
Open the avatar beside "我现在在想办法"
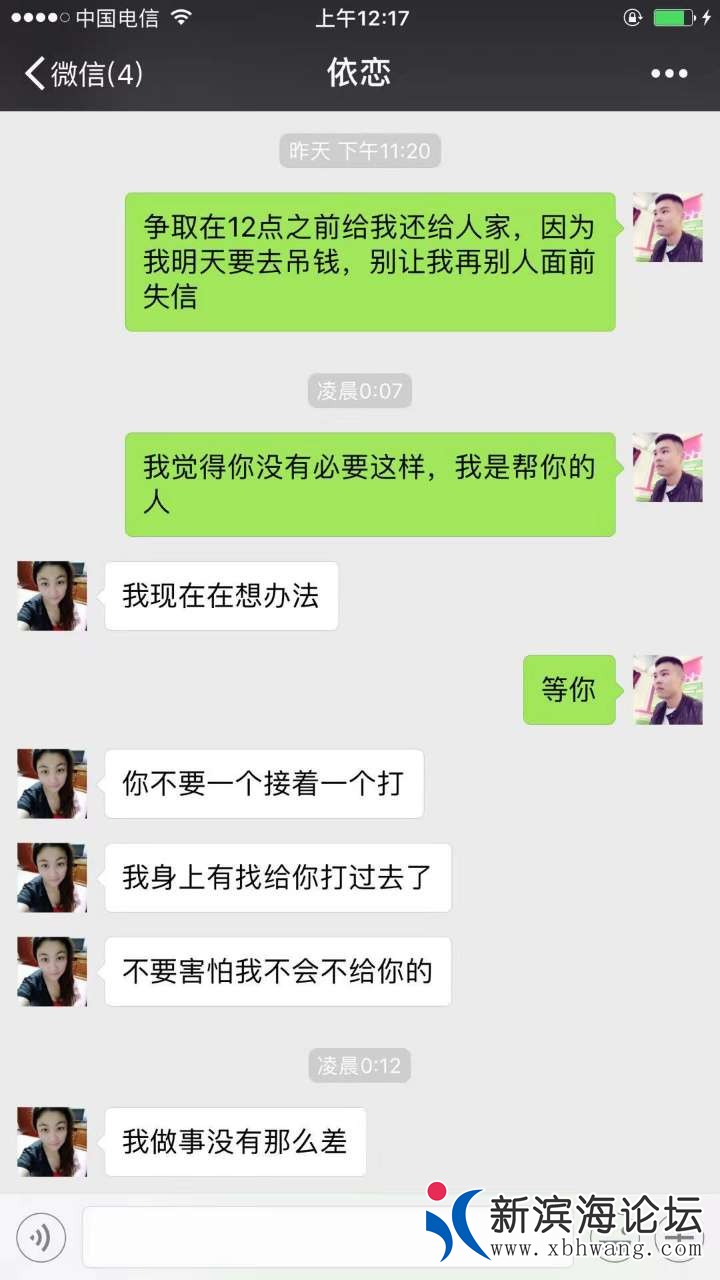tap(52, 596)
